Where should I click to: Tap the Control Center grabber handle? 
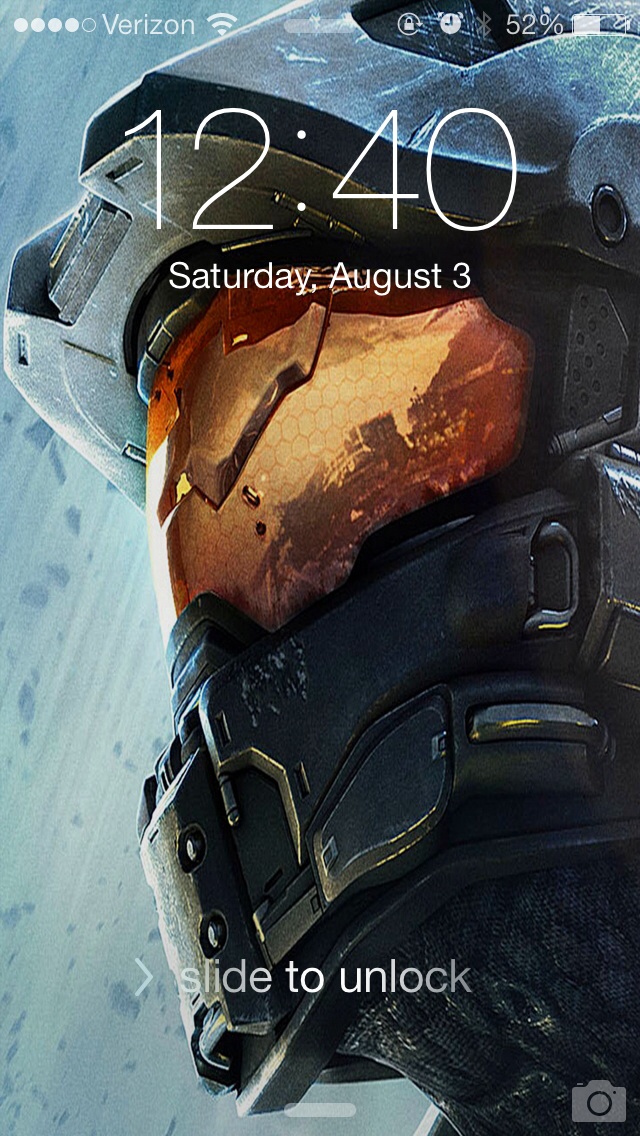320,1110
